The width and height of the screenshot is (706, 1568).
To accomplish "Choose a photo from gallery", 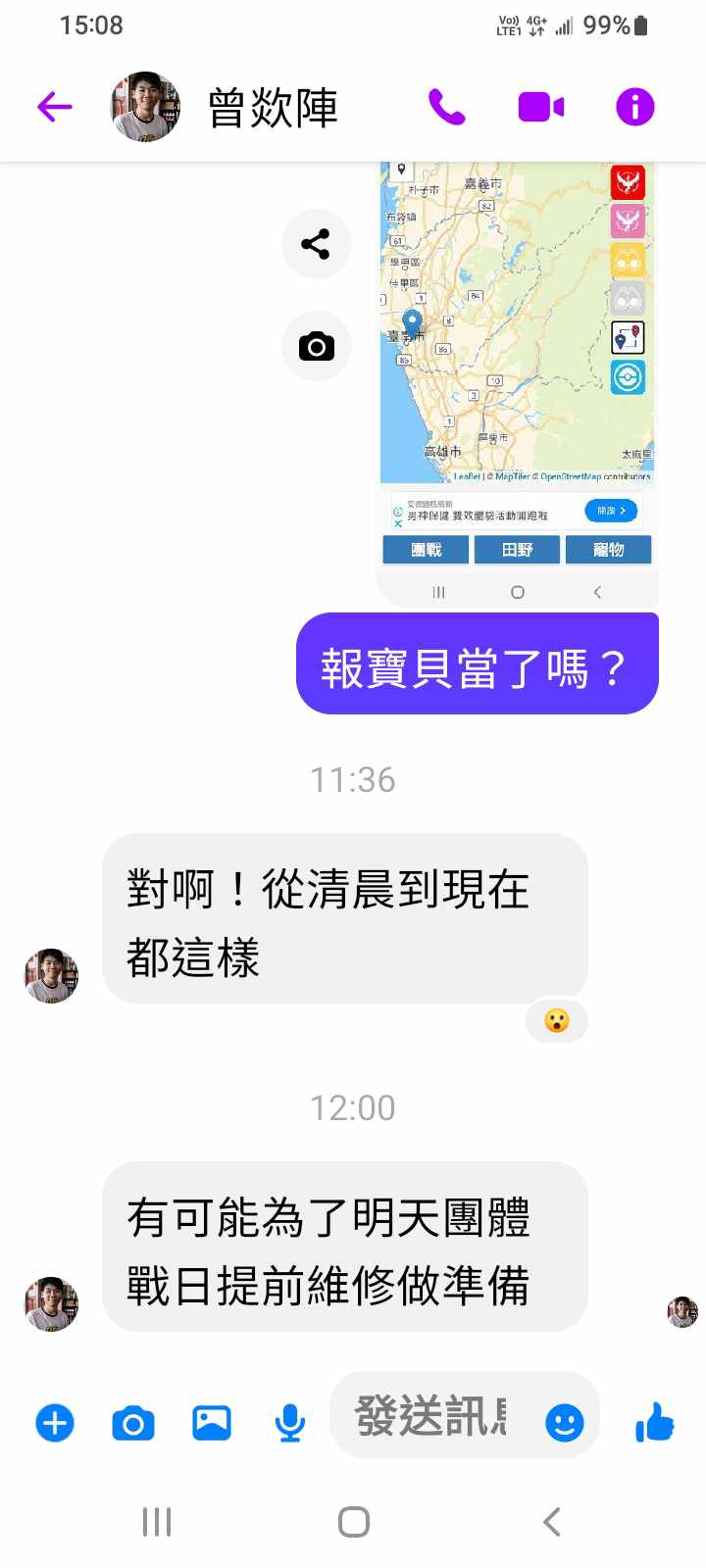I will click(211, 1423).
